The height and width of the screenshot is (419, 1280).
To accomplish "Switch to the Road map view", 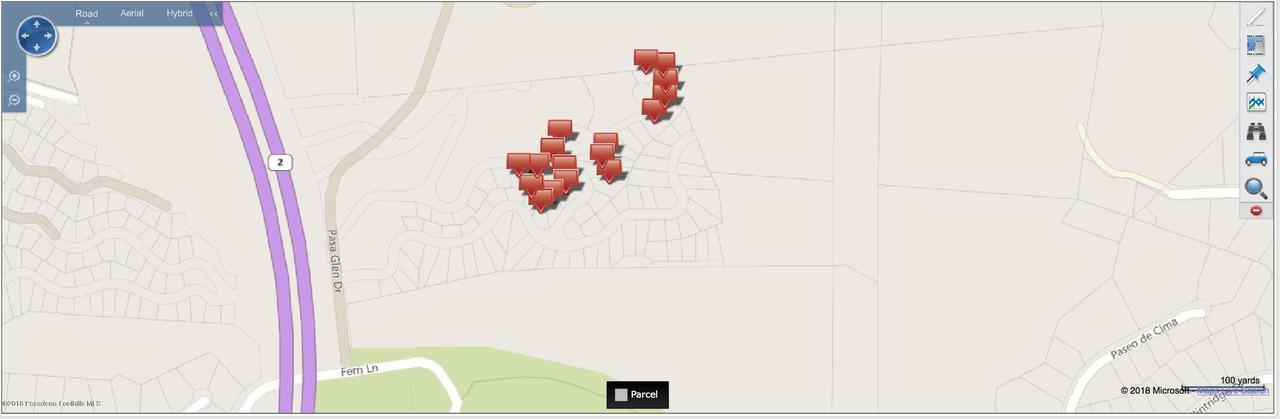I will pyautogui.click(x=87, y=14).
